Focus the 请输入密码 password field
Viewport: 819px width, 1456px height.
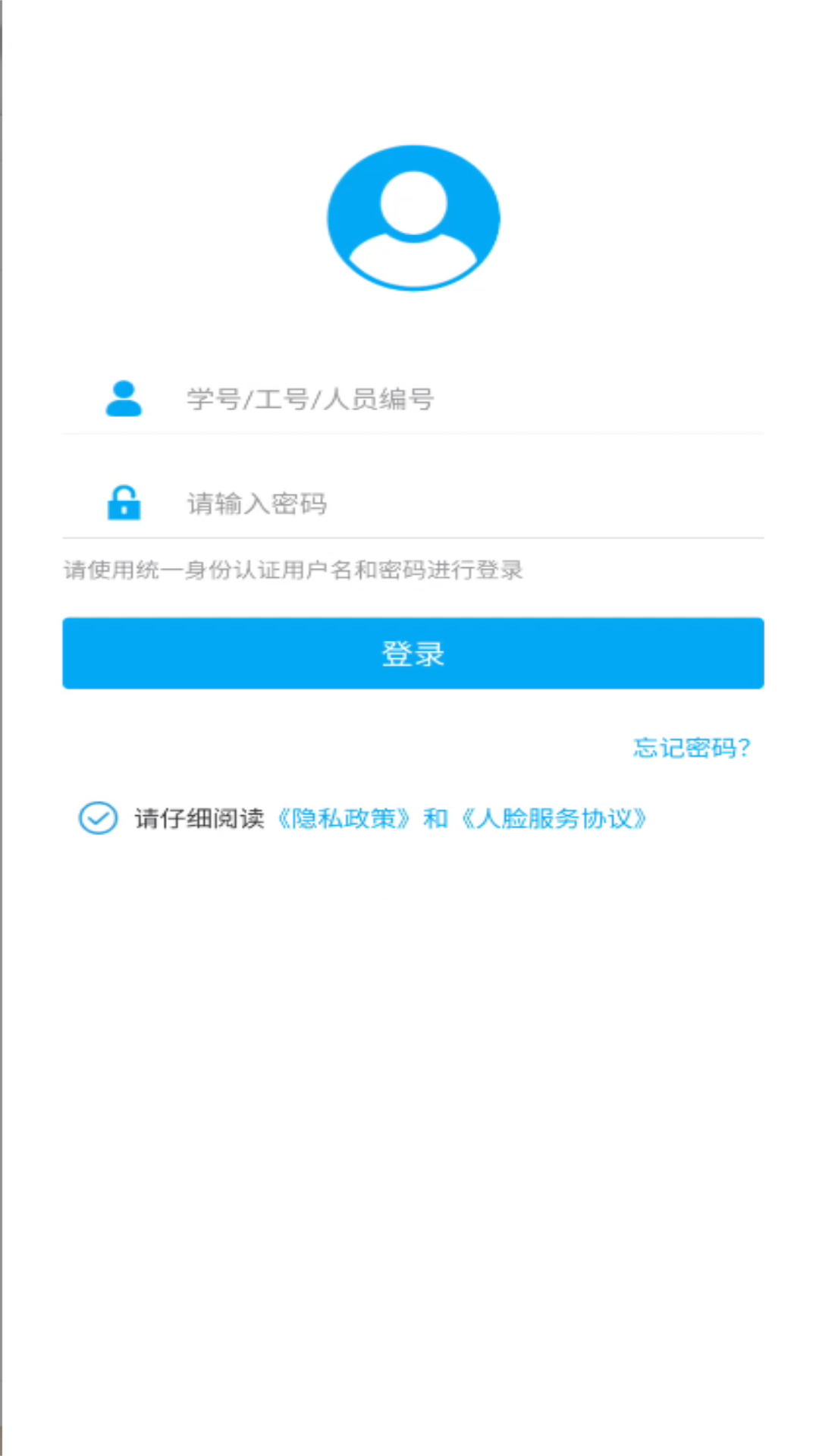455,504
